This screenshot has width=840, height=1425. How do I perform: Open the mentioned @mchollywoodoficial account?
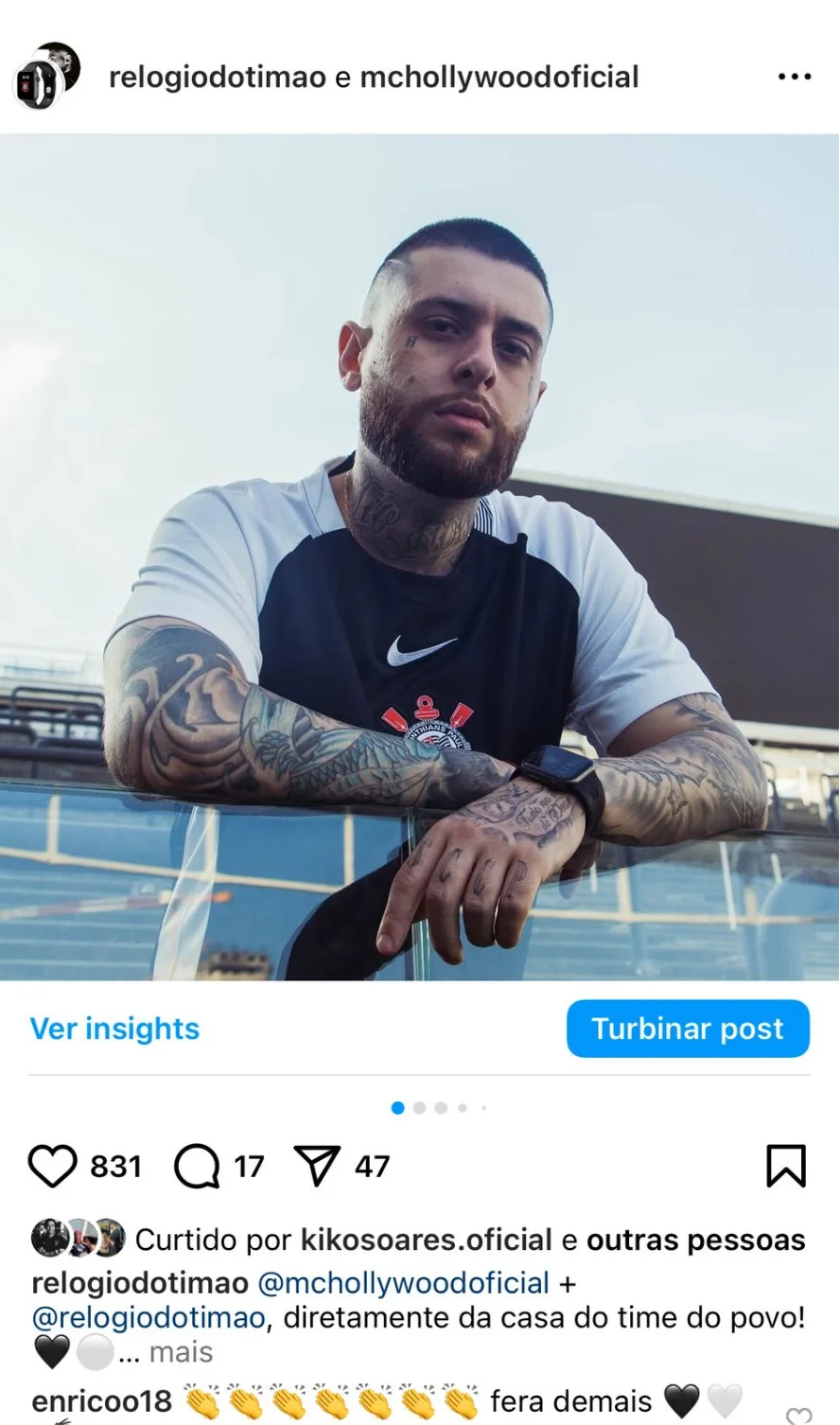(x=402, y=1283)
